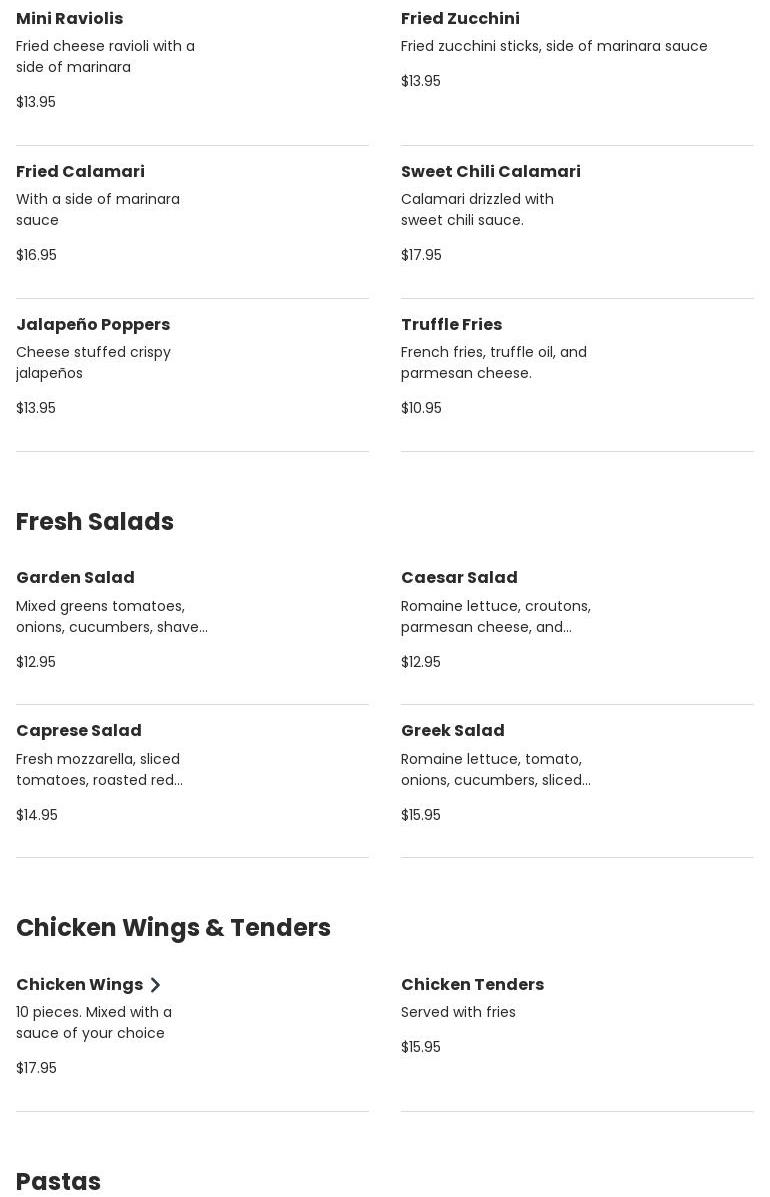View the Caprese Salad item

point(79,730)
